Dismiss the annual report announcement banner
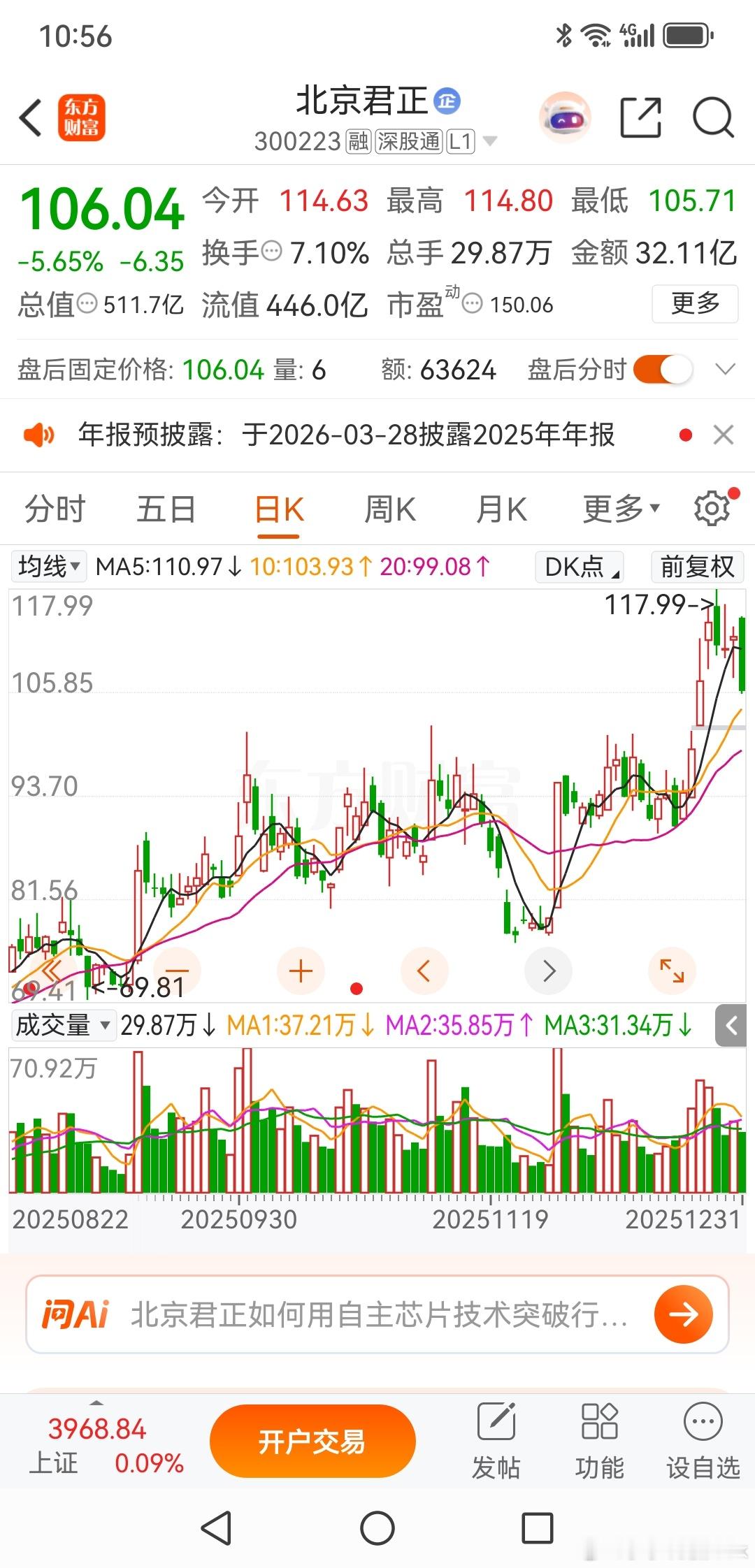This screenshot has width=755, height=1568. coord(724,435)
